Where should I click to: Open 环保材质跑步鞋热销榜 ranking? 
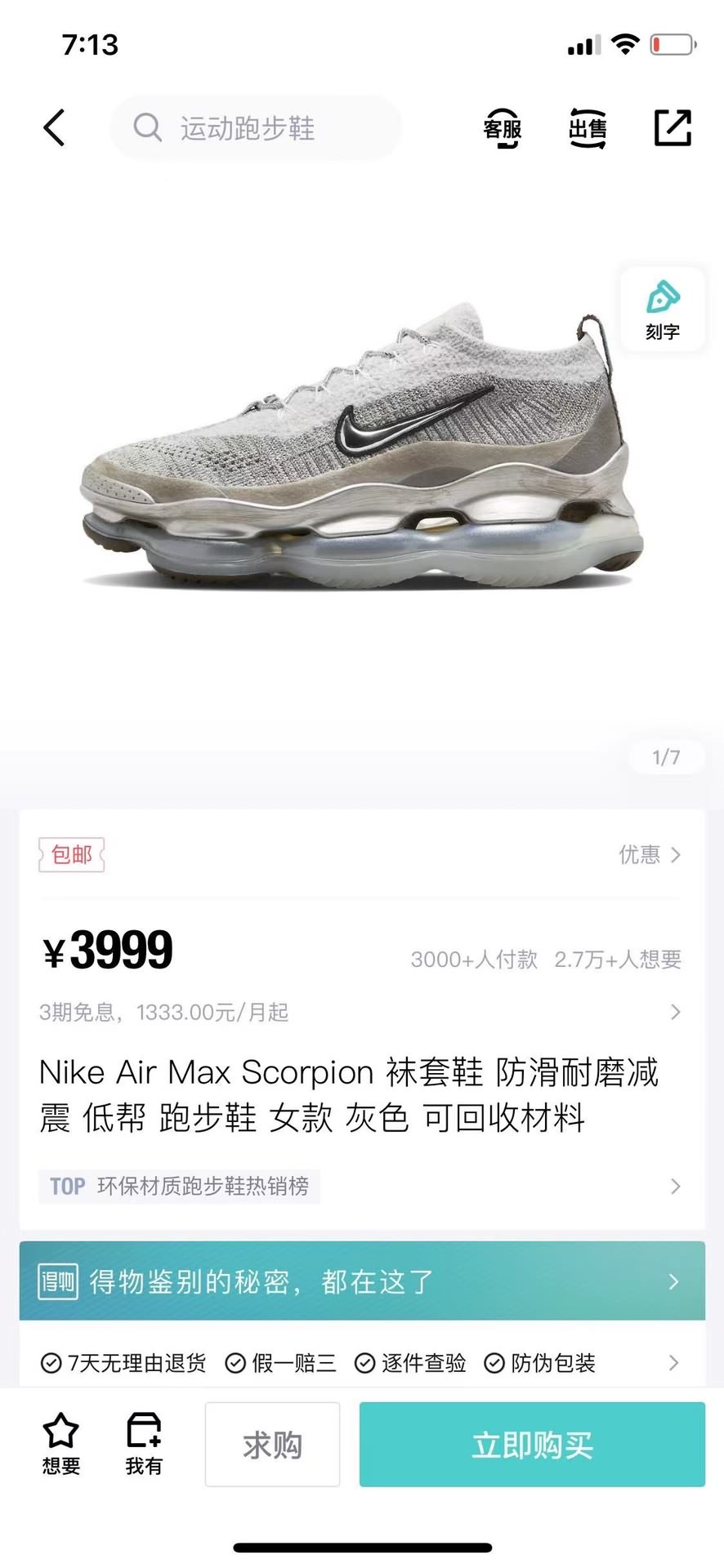361,1186
